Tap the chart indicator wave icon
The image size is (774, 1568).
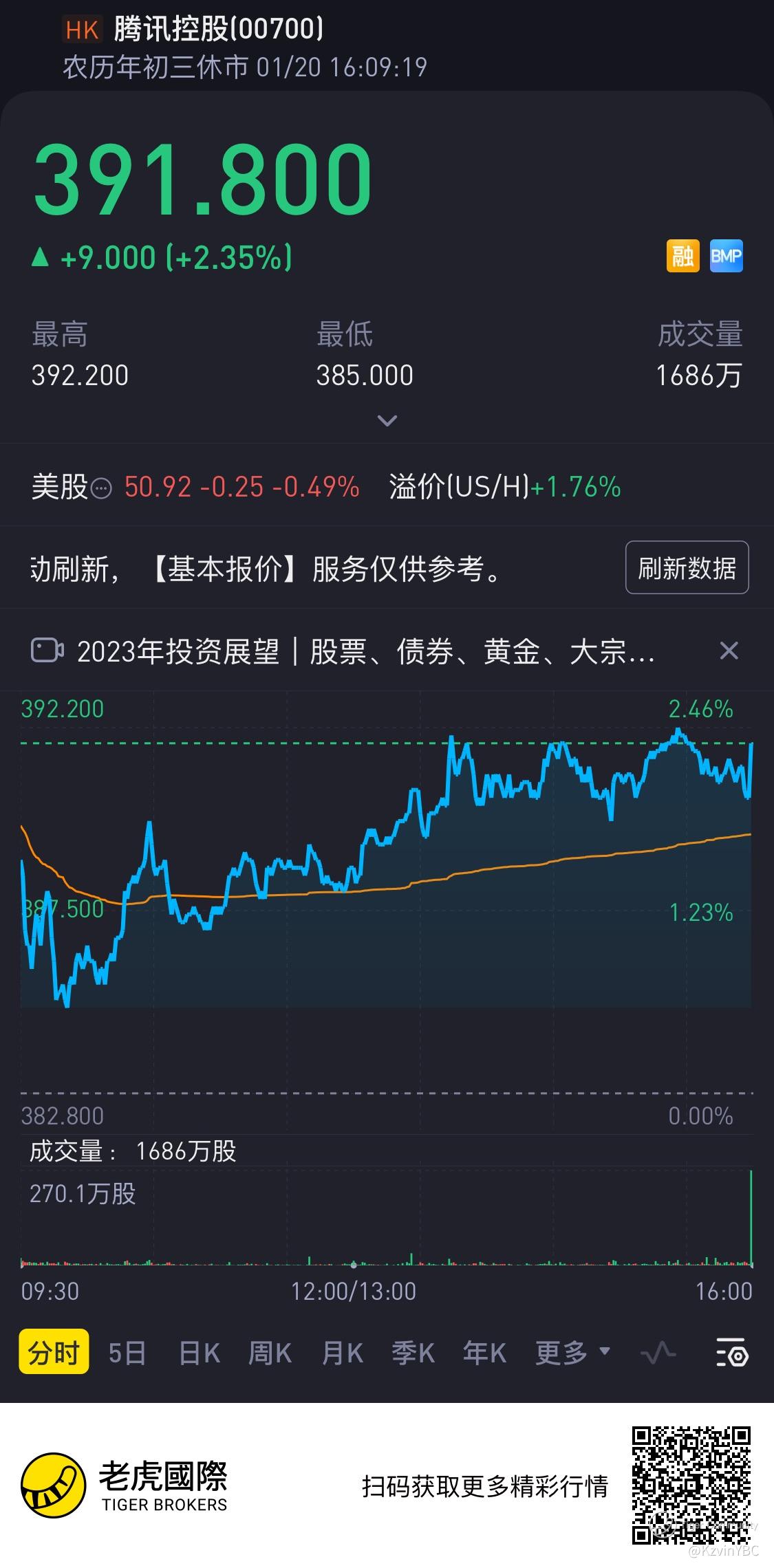(658, 1353)
